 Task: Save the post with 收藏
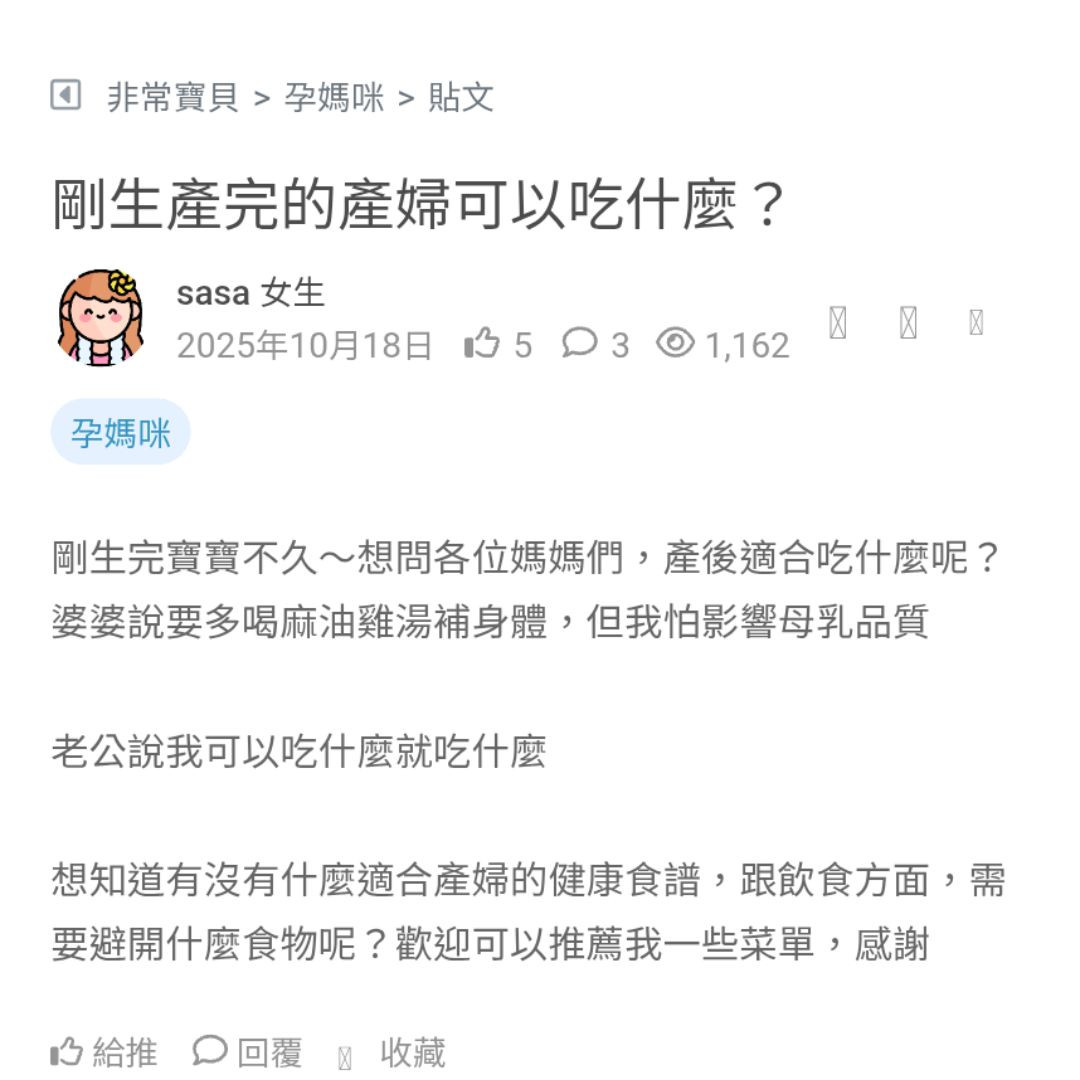(x=394, y=1053)
